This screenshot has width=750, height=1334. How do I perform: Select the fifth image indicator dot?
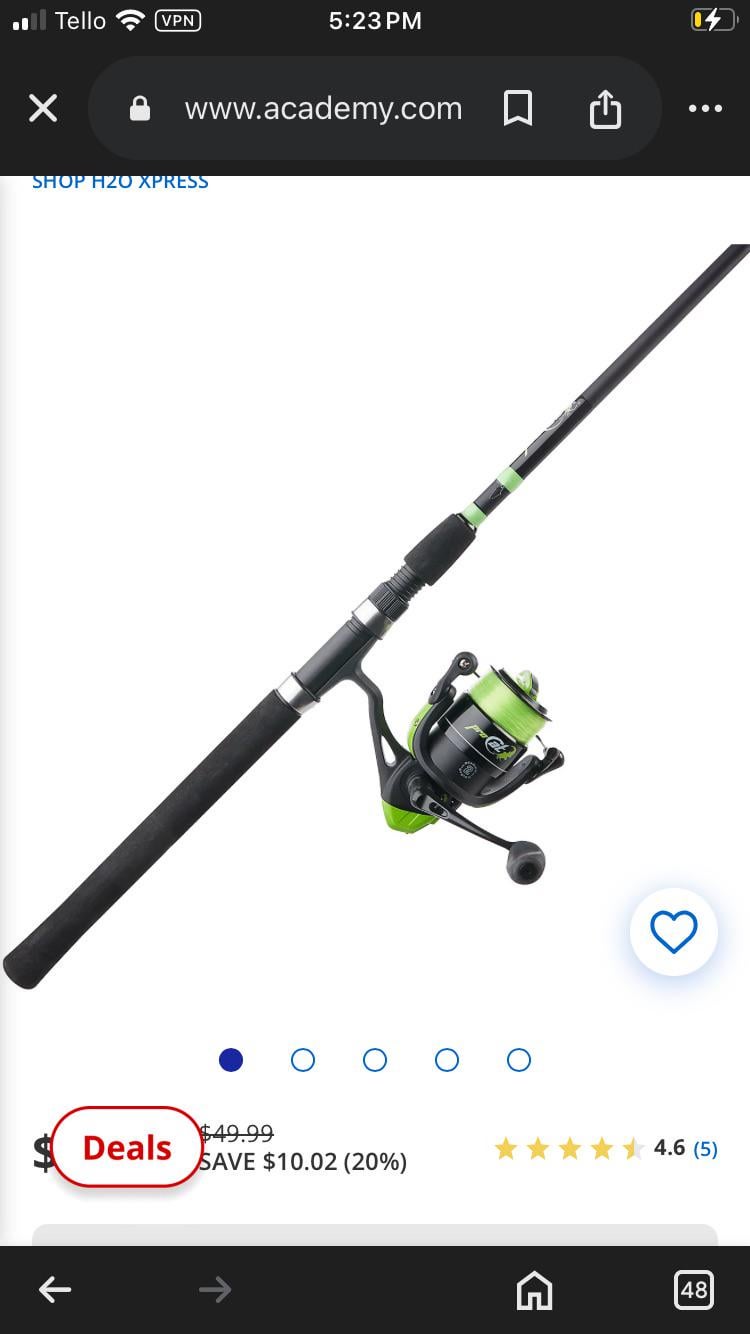[519, 1060]
